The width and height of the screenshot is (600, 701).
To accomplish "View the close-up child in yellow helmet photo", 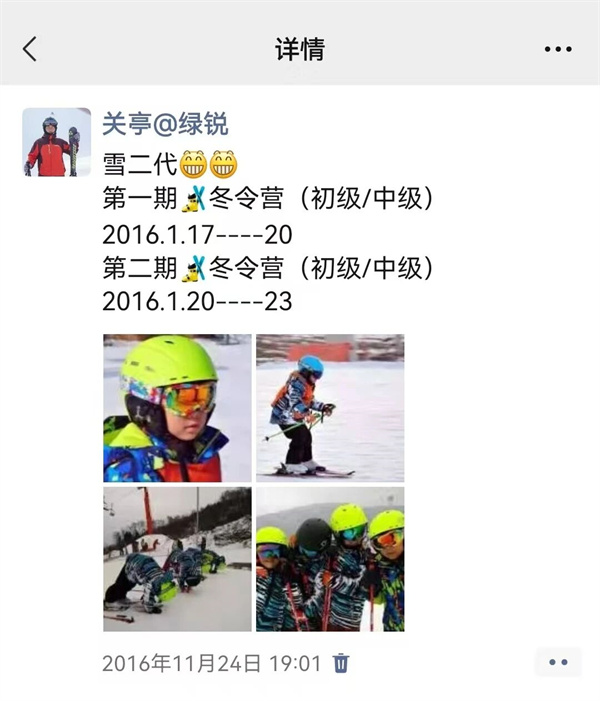I will 177,408.
